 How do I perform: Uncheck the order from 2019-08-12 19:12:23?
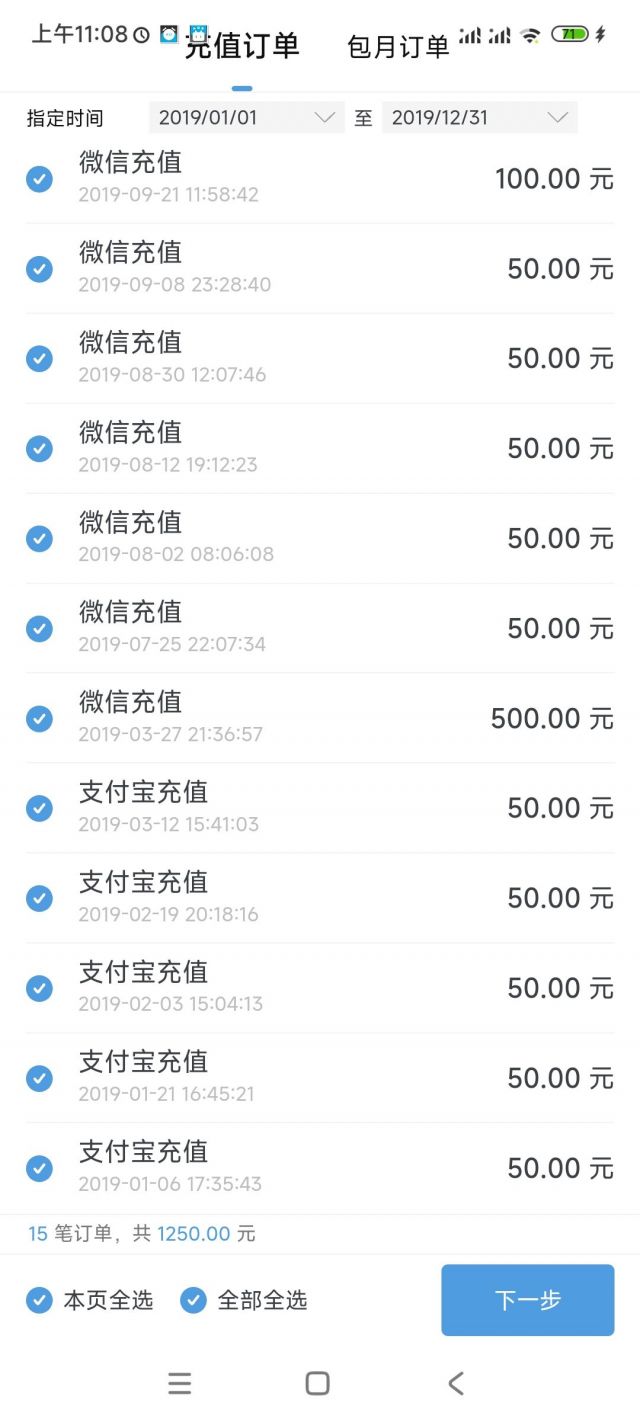pos(39,449)
